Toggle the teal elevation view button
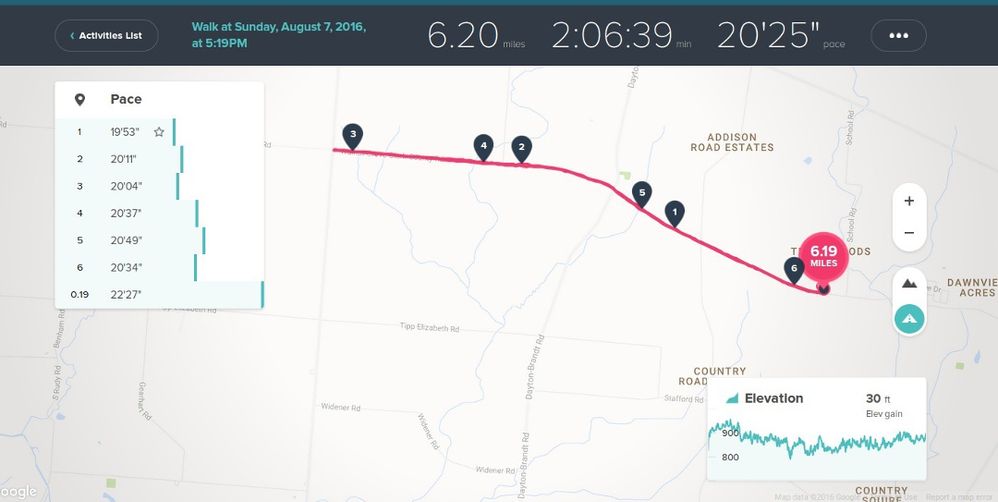Viewport: 998px width, 502px height. [908, 319]
